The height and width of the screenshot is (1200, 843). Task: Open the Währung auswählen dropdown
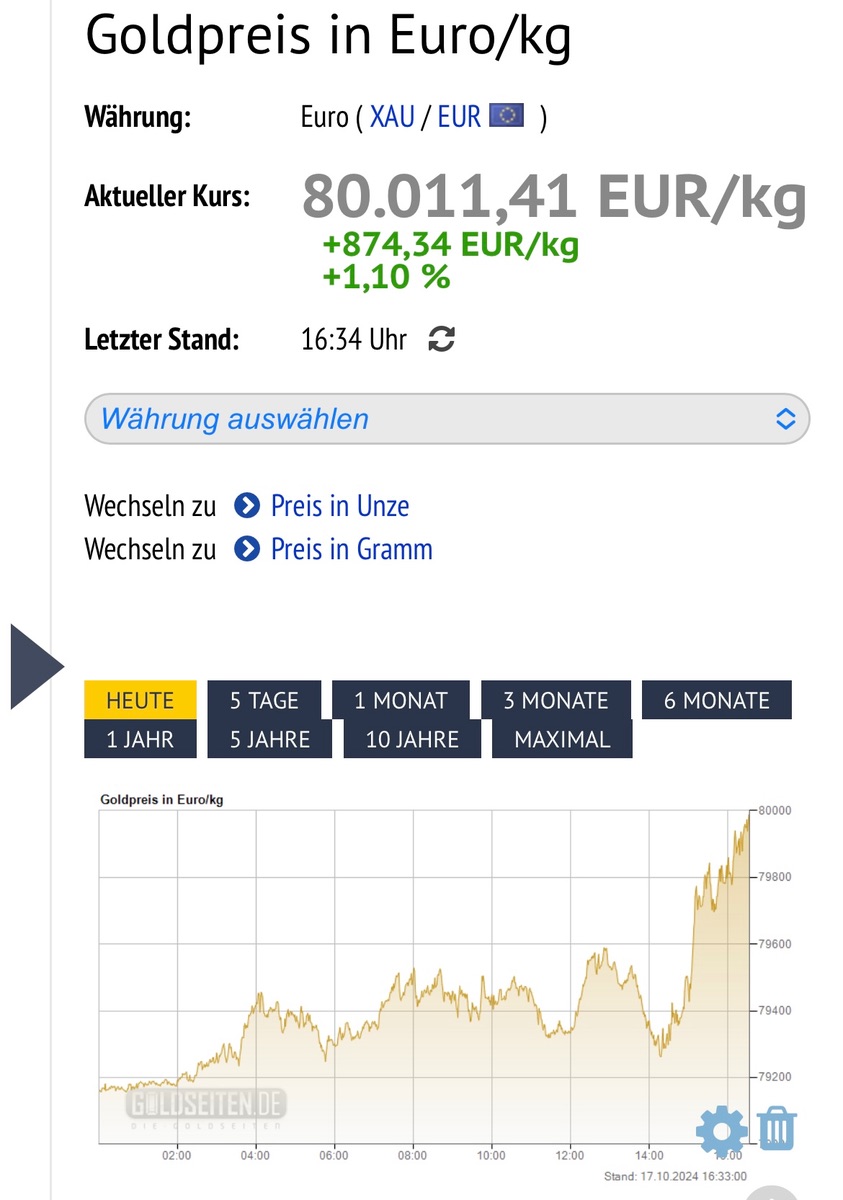click(x=447, y=419)
